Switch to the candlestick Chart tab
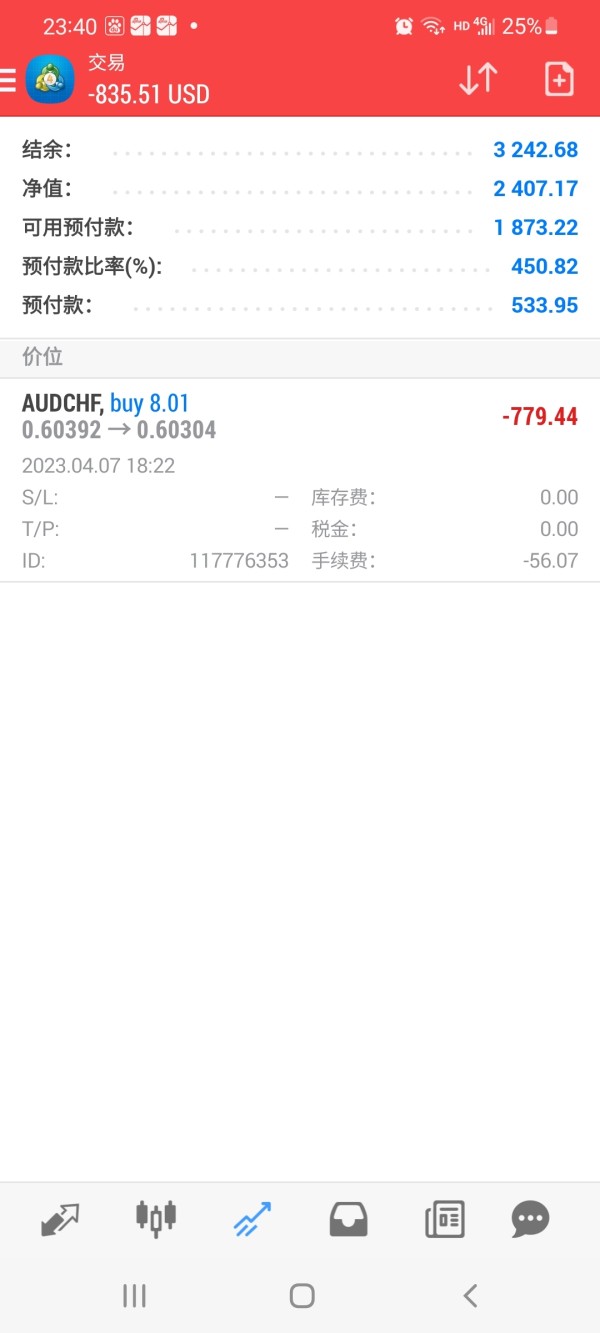This screenshot has height=1333, width=600. (155, 1217)
